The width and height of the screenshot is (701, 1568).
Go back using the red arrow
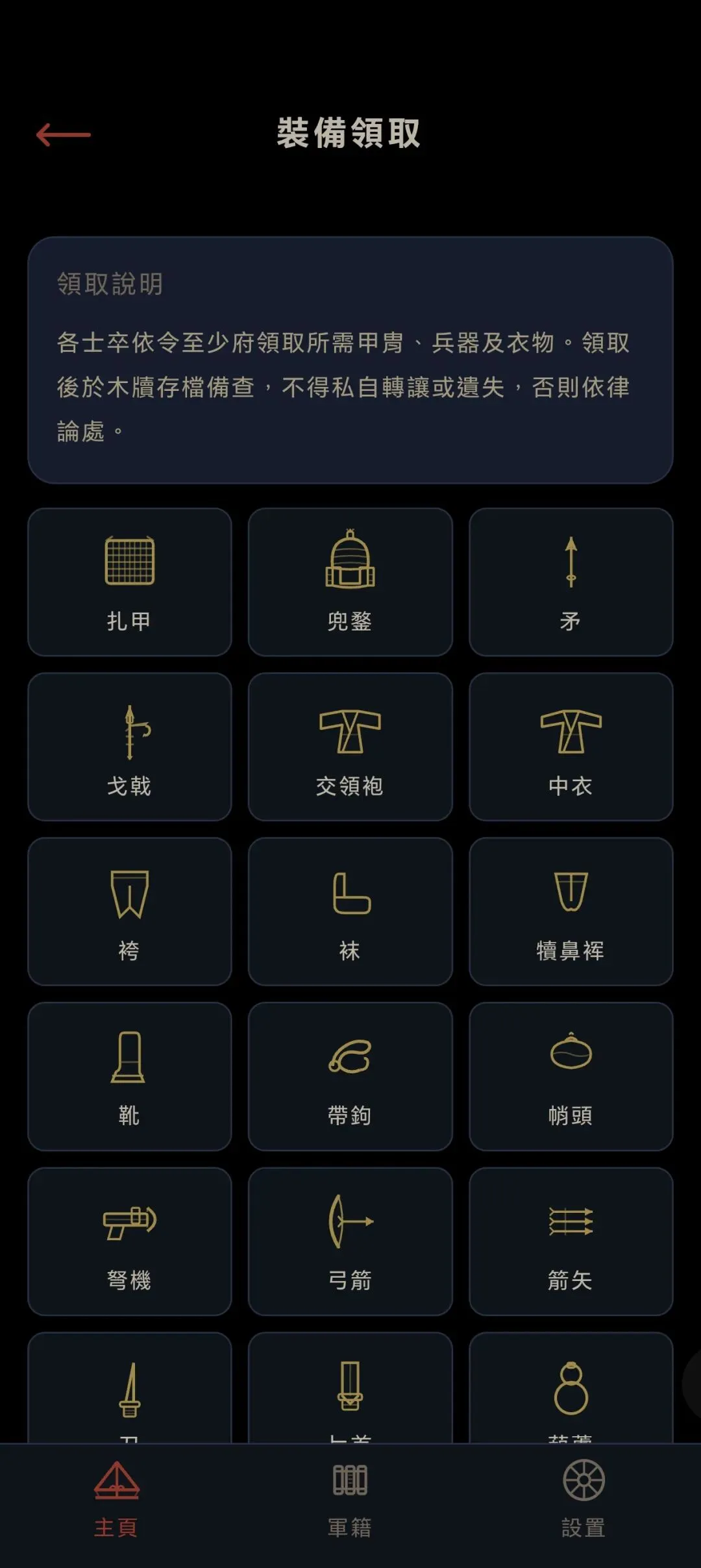click(63, 134)
